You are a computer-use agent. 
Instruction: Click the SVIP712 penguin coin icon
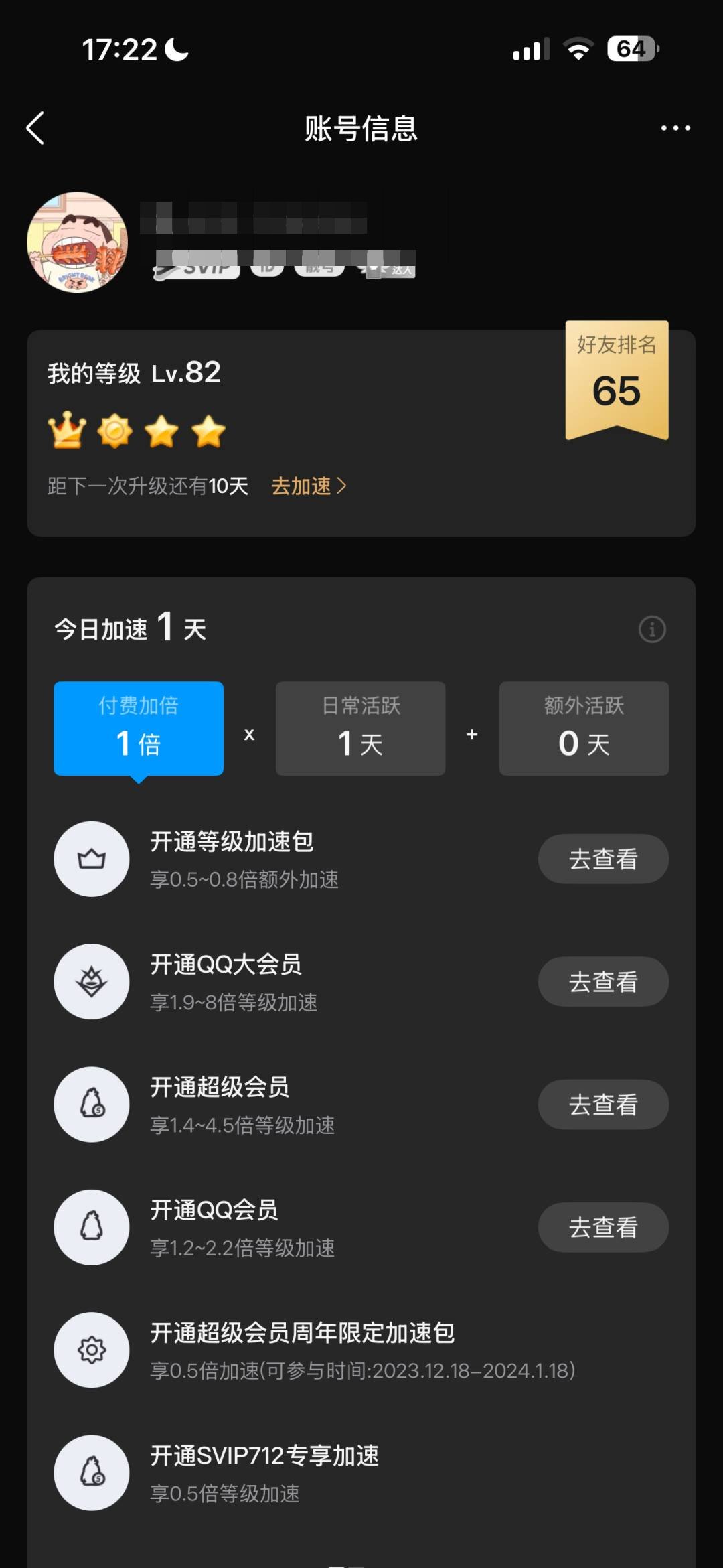click(92, 1472)
